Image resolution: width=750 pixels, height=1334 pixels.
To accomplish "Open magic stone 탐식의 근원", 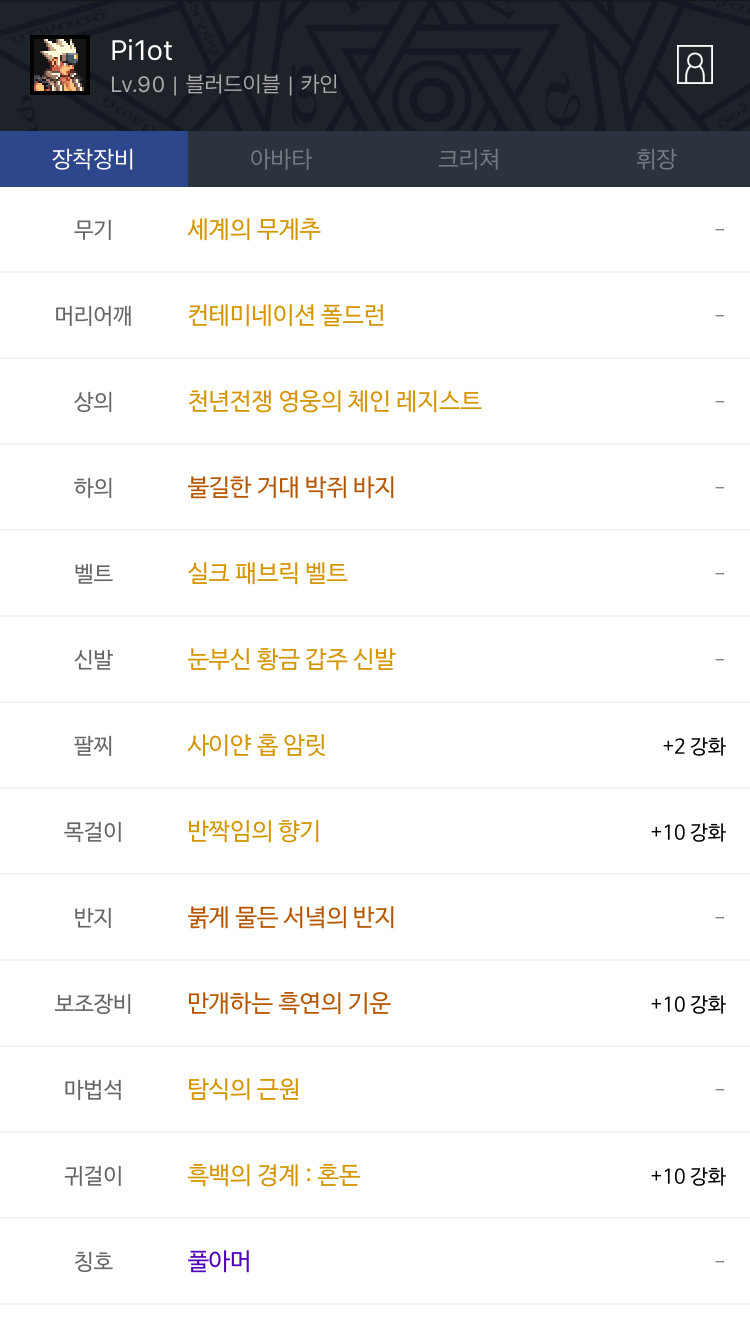I will tap(375, 1090).
